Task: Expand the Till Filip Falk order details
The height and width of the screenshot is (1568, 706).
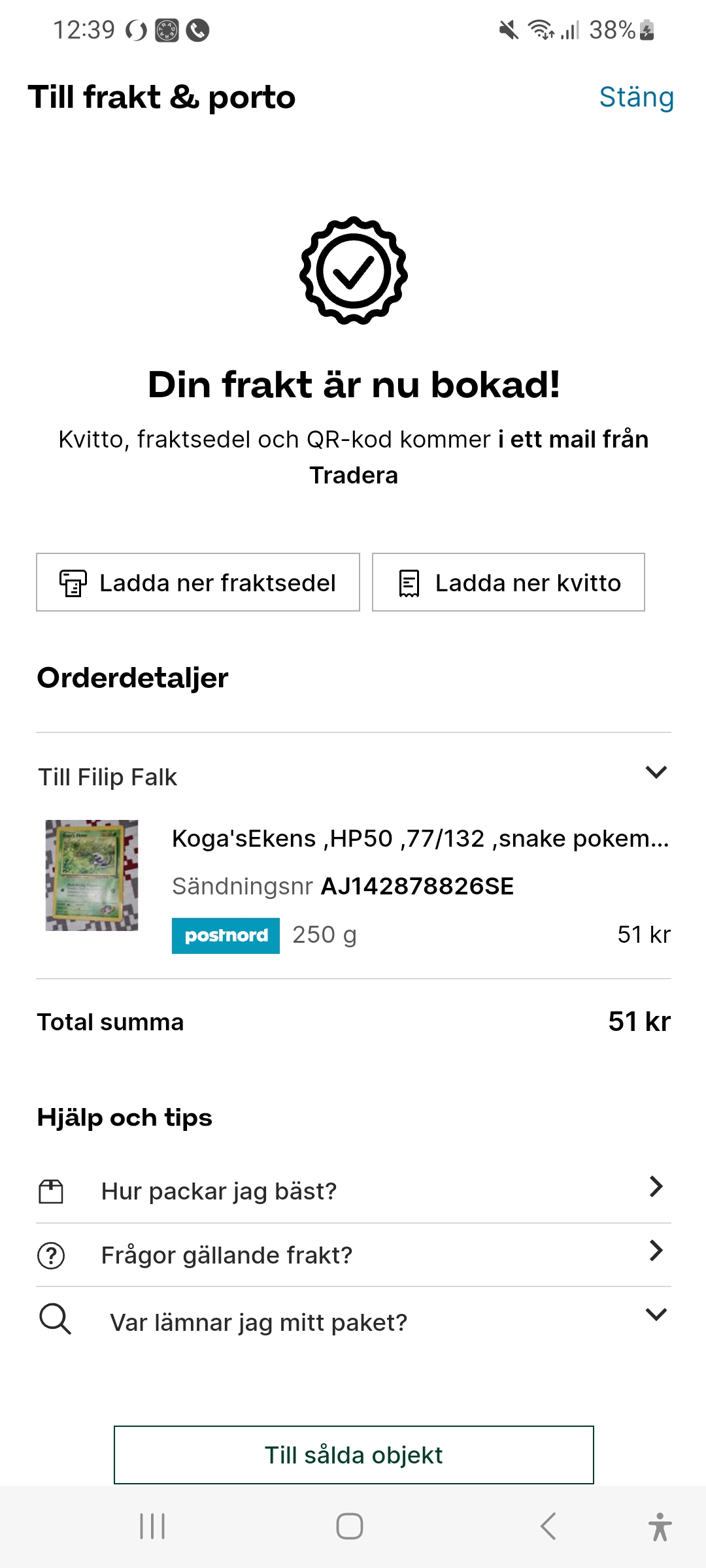Action: coord(656,773)
